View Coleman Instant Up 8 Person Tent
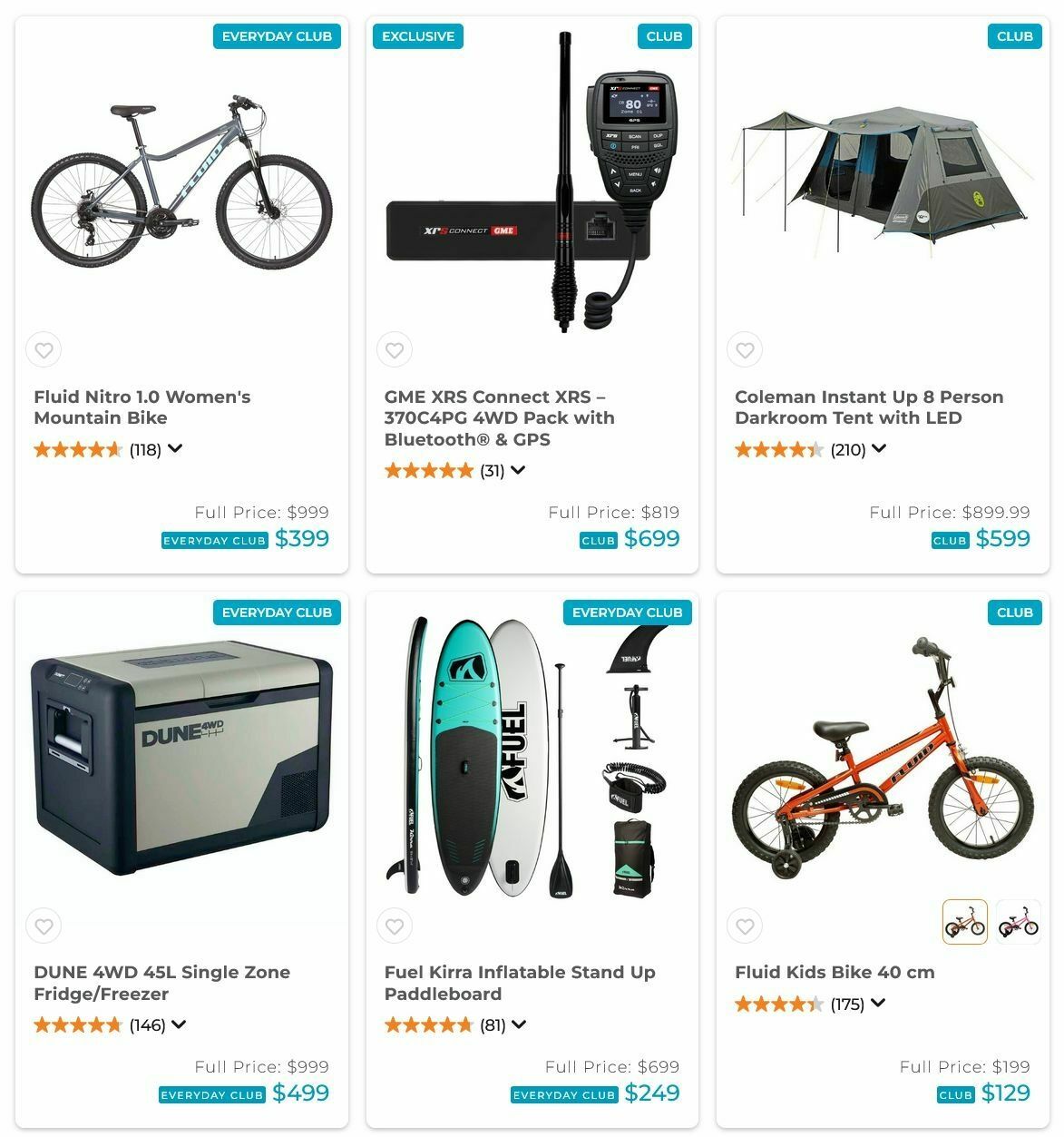Screen dimensions: 1064x1137 [x=868, y=407]
